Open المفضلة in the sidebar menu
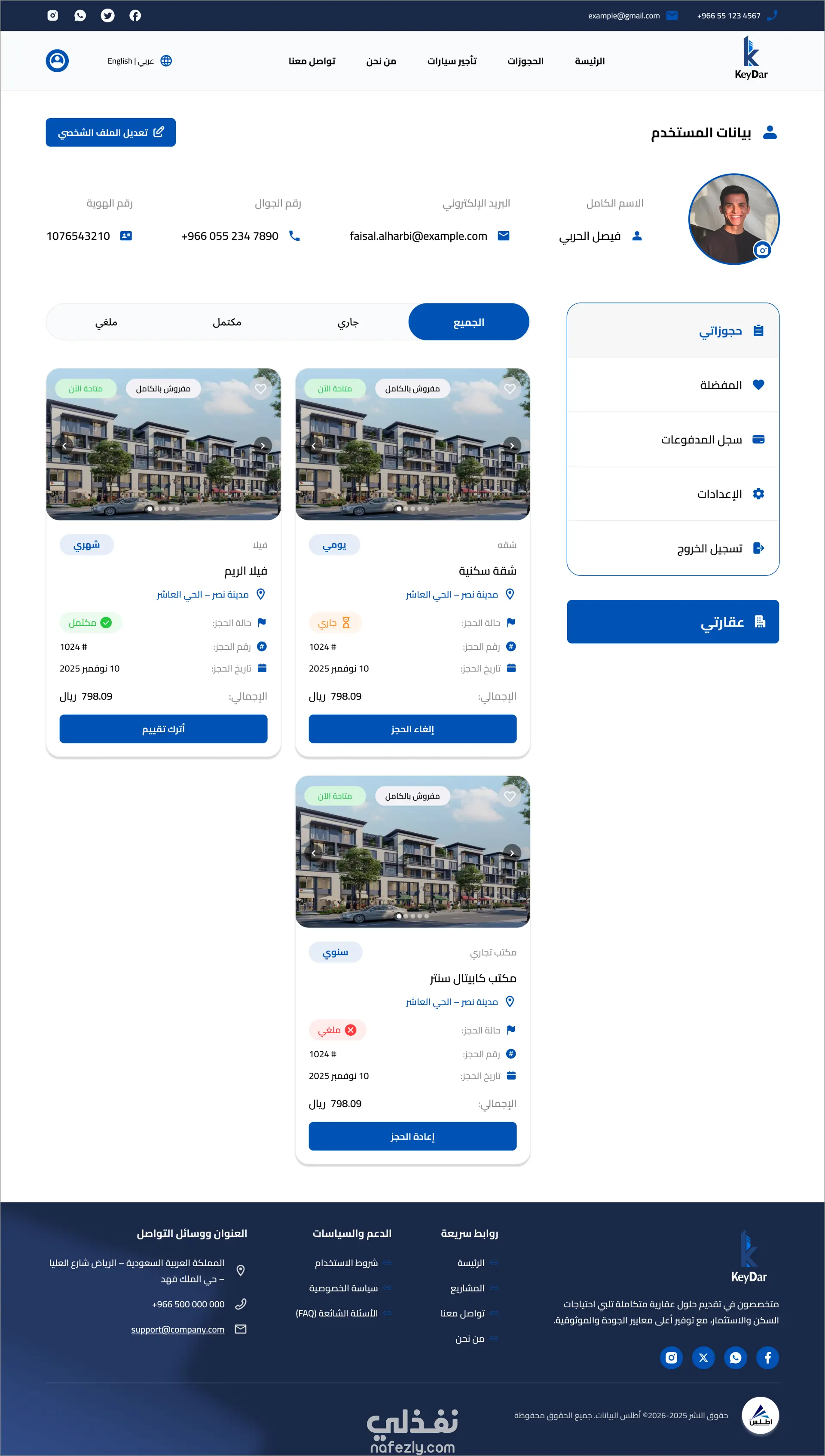 [x=673, y=385]
